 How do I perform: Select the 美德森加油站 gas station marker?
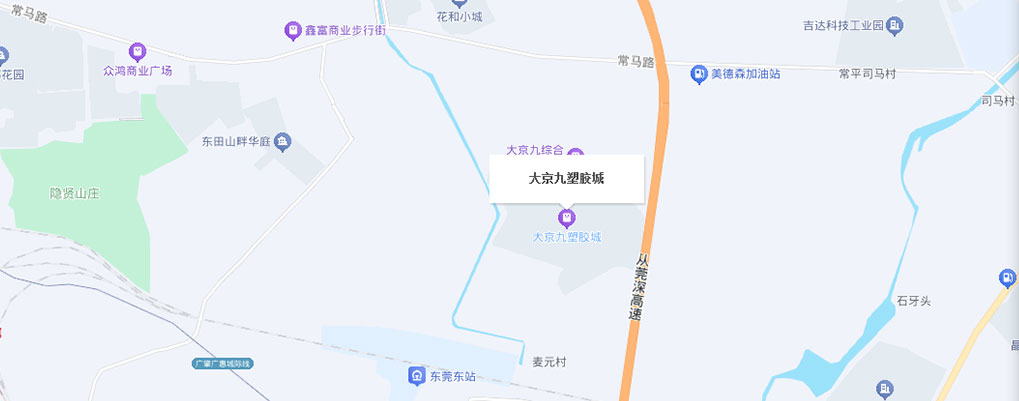pyautogui.click(x=698, y=73)
